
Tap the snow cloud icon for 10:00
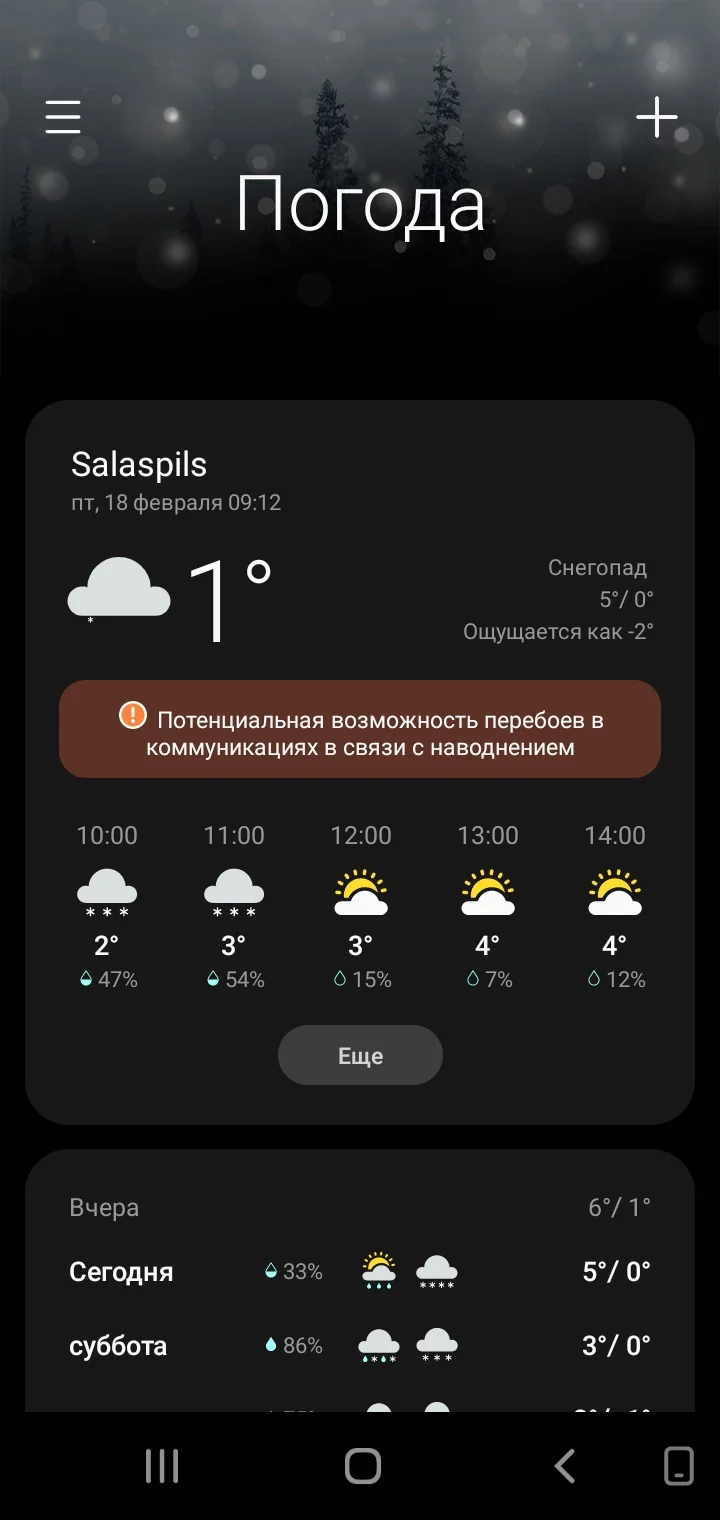(x=106, y=890)
